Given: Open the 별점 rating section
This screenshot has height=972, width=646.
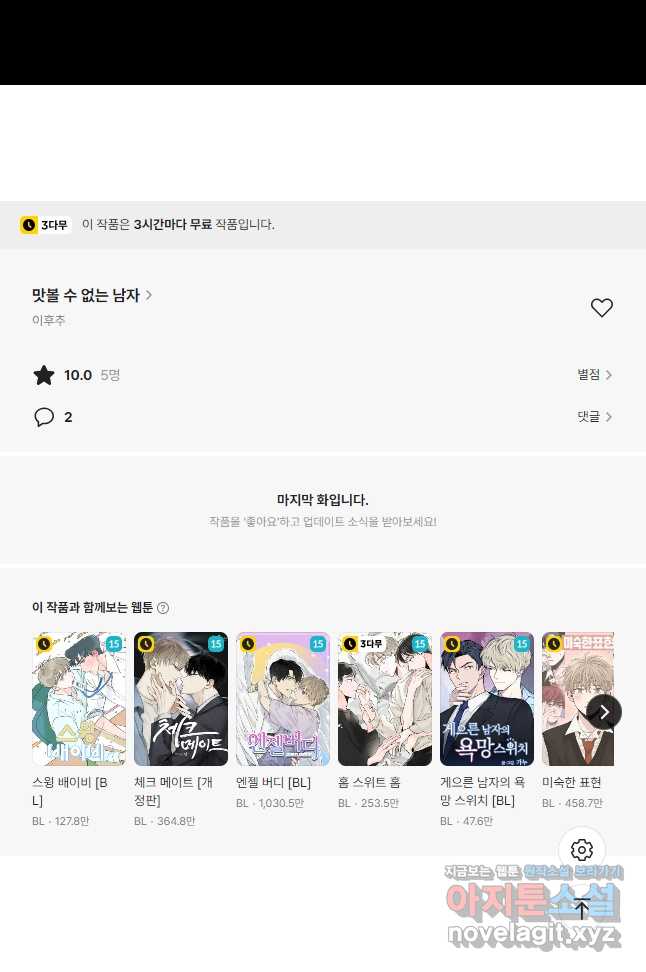Looking at the screenshot, I should pos(594,375).
